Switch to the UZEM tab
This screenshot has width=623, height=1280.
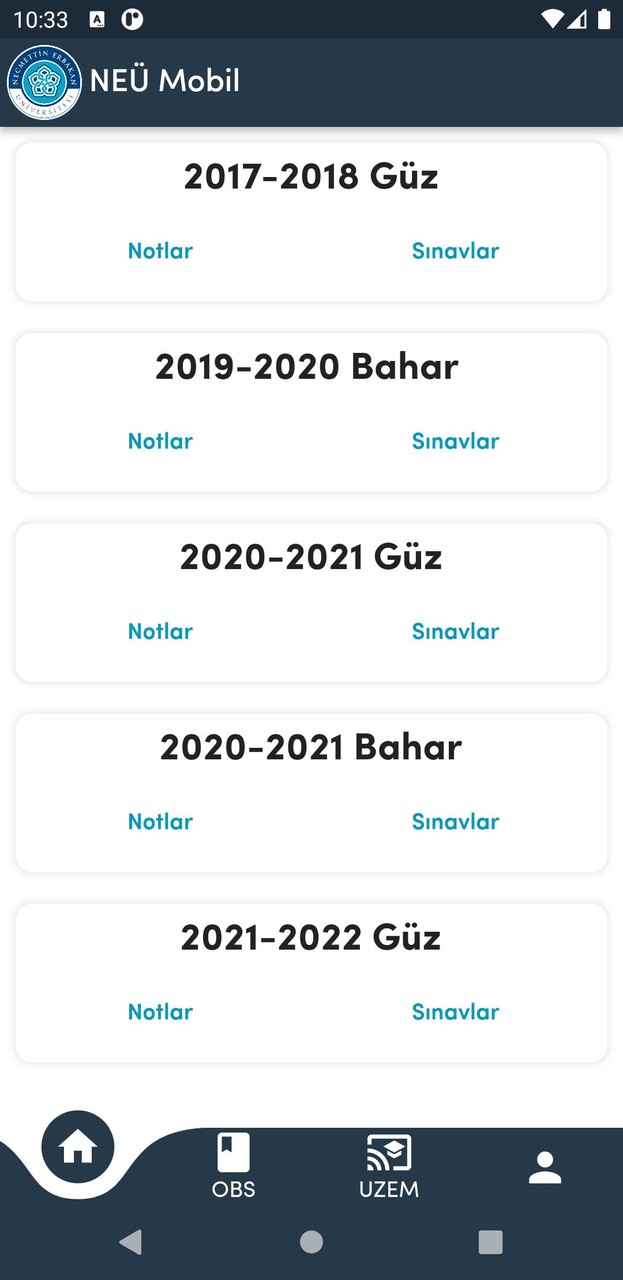click(x=389, y=1166)
